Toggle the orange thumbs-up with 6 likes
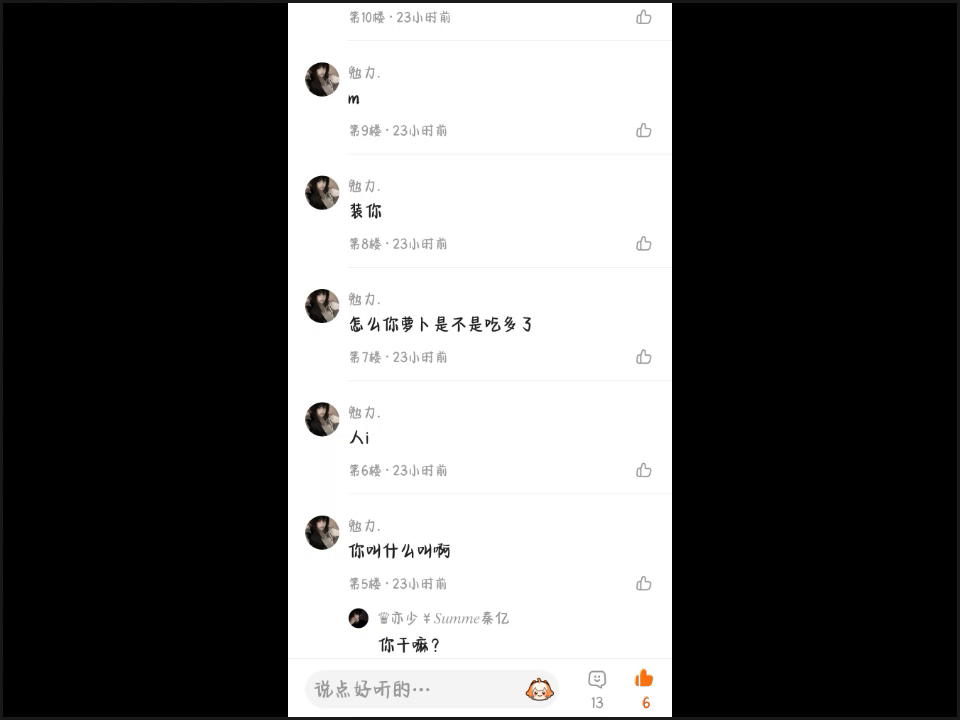The image size is (960, 720). [x=644, y=679]
